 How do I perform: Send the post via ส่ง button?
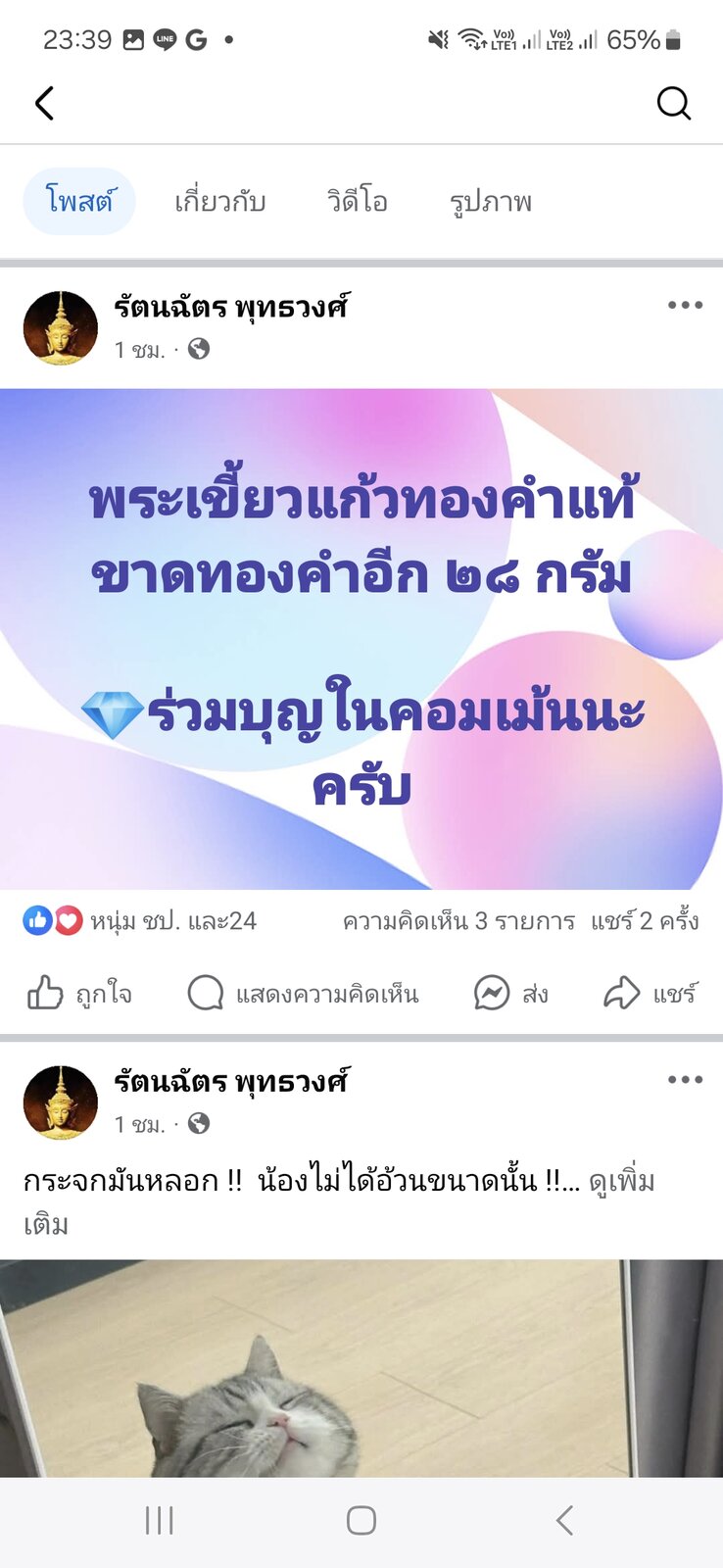510,994
